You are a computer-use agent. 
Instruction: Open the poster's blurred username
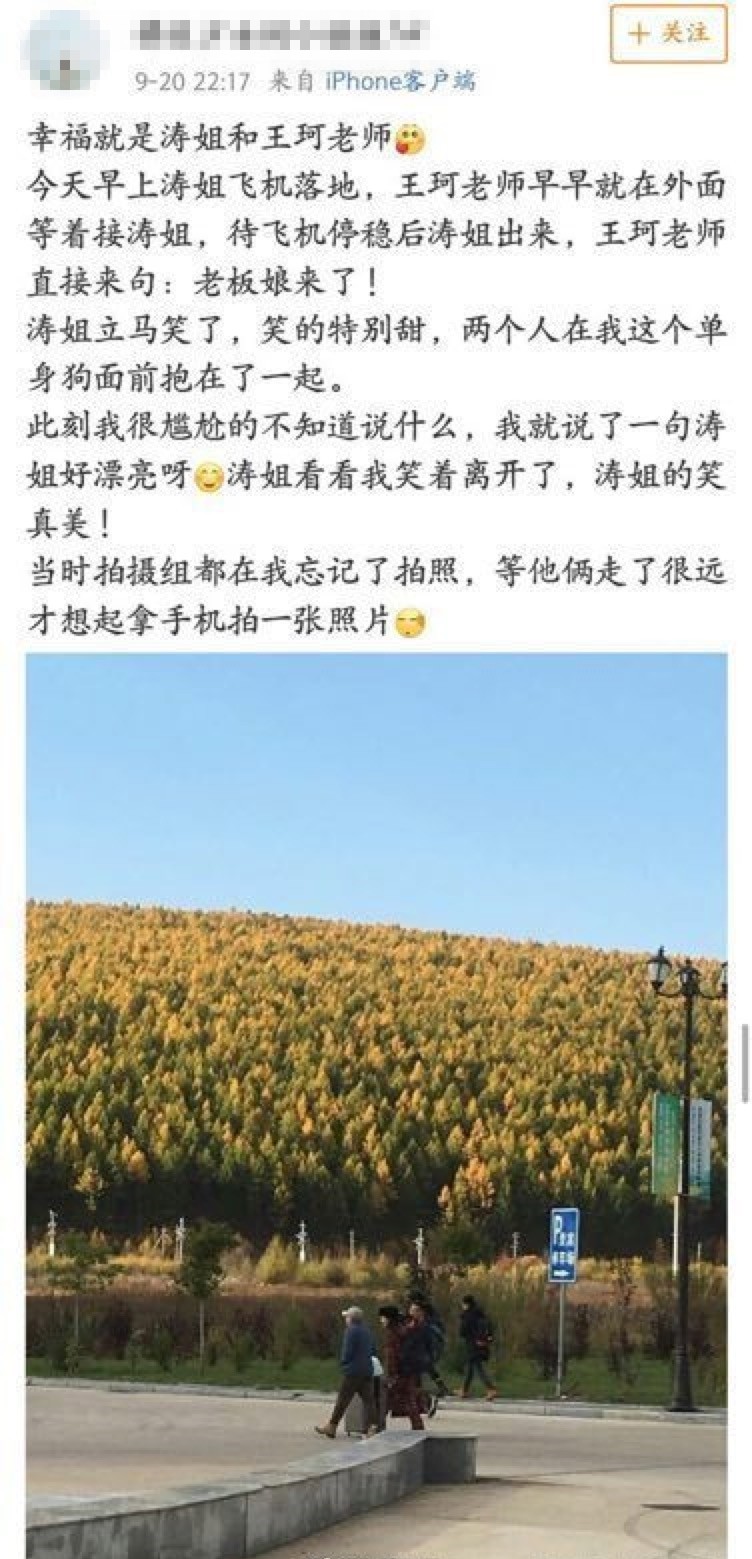279,34
